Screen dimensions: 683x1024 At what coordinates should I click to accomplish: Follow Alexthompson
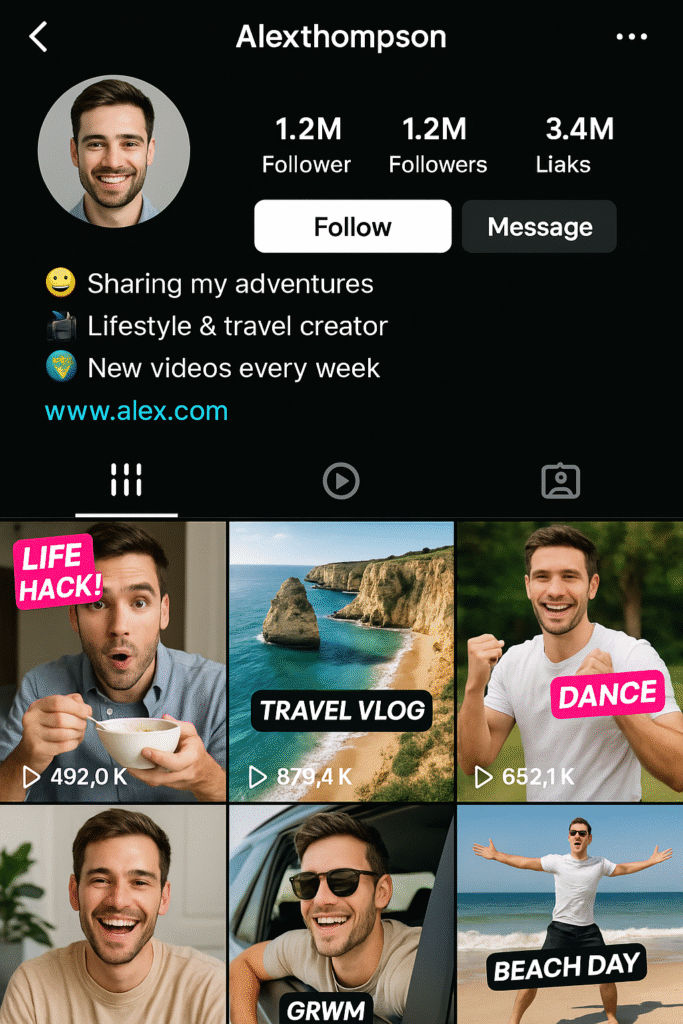coord(352,227)
